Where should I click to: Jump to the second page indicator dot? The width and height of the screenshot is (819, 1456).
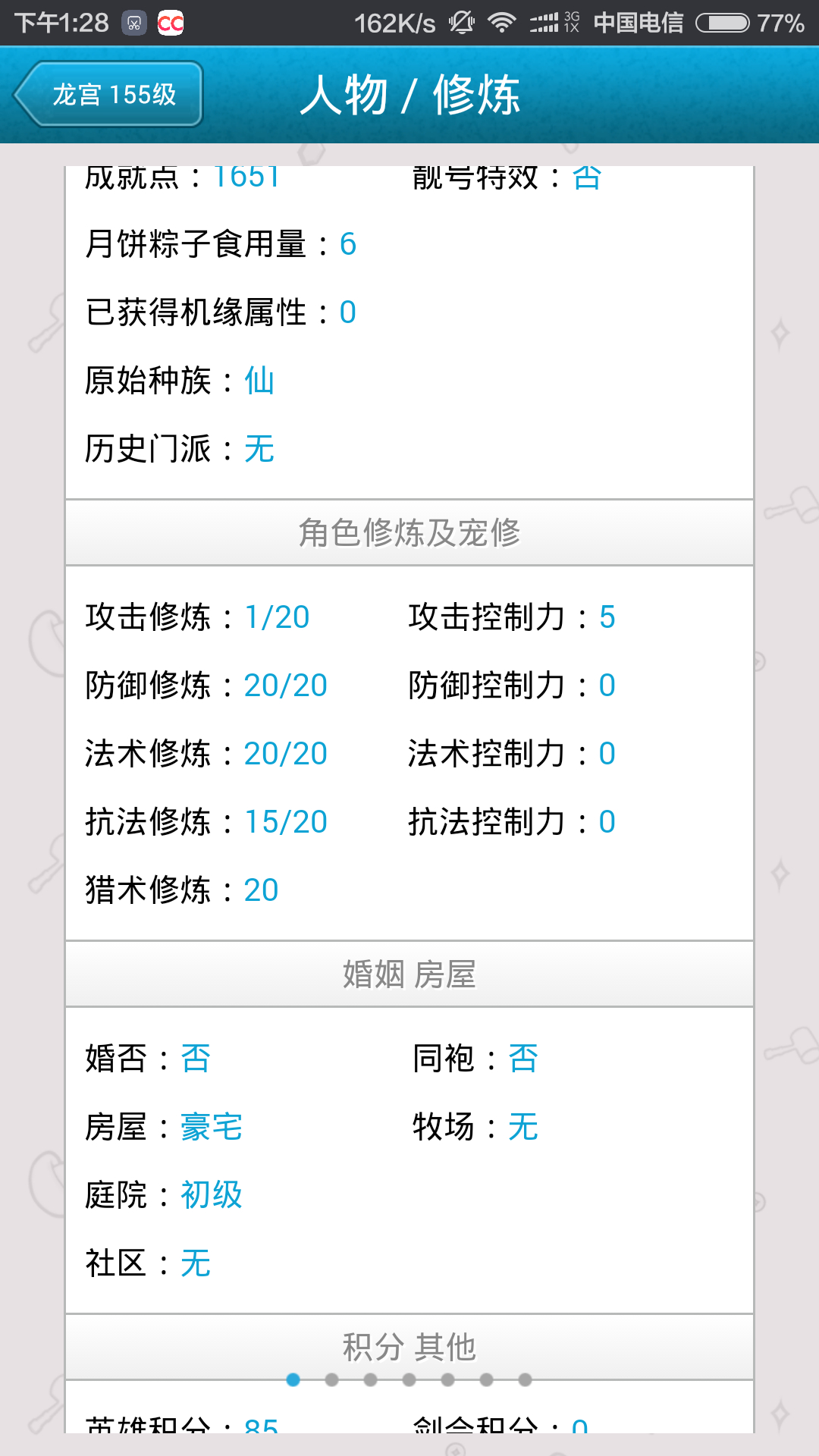point(331,1379)
